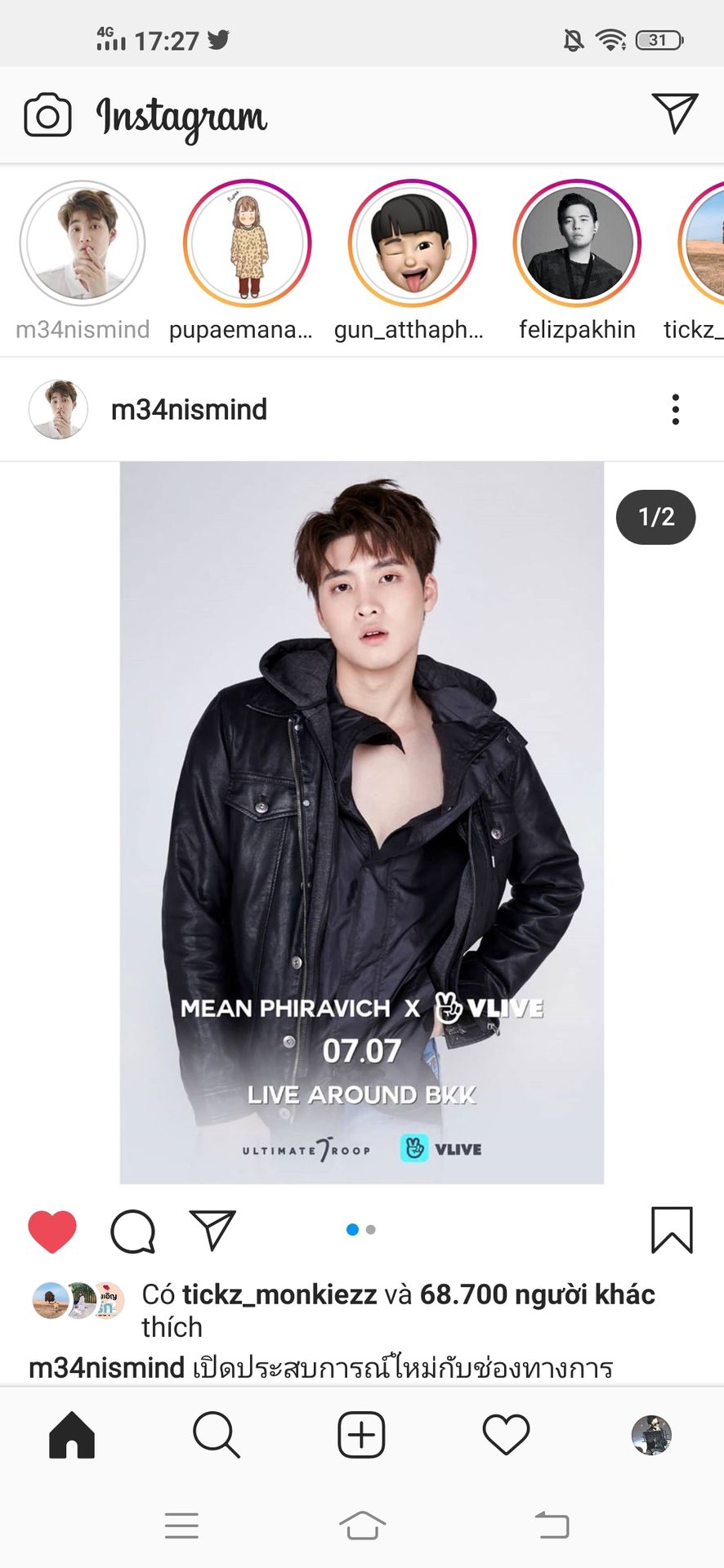This screenshot has height=1568, width=724.
Task: View m34nismind's story
Action: coord(83,243)
